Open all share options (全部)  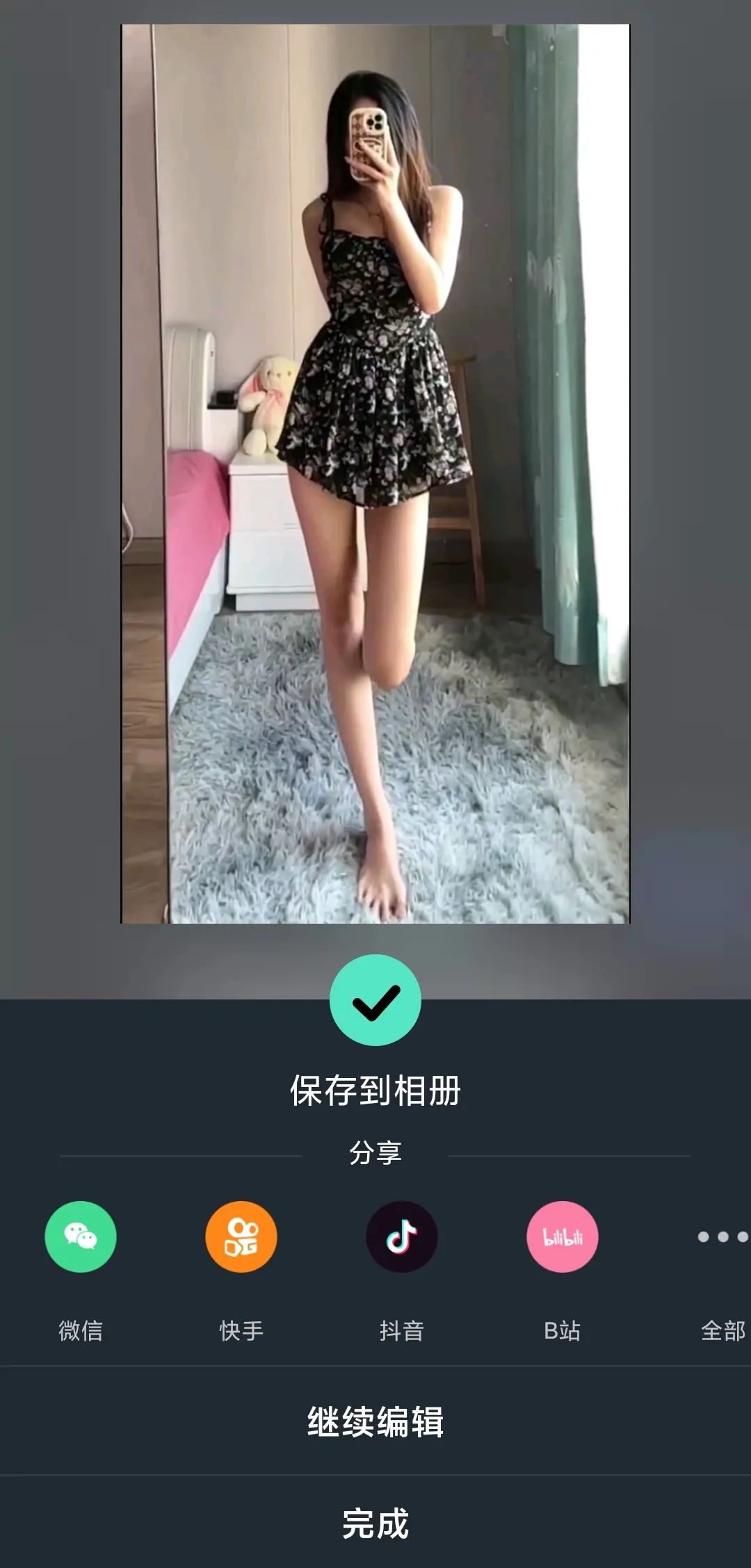pos(722,1236)
